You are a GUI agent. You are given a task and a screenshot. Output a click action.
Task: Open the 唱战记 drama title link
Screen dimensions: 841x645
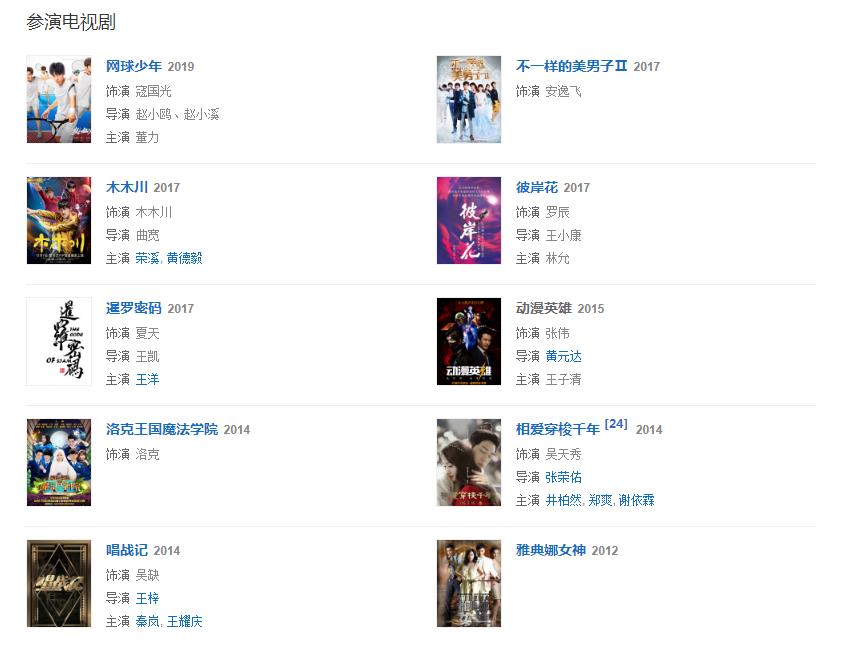click(x=127, y=551)
